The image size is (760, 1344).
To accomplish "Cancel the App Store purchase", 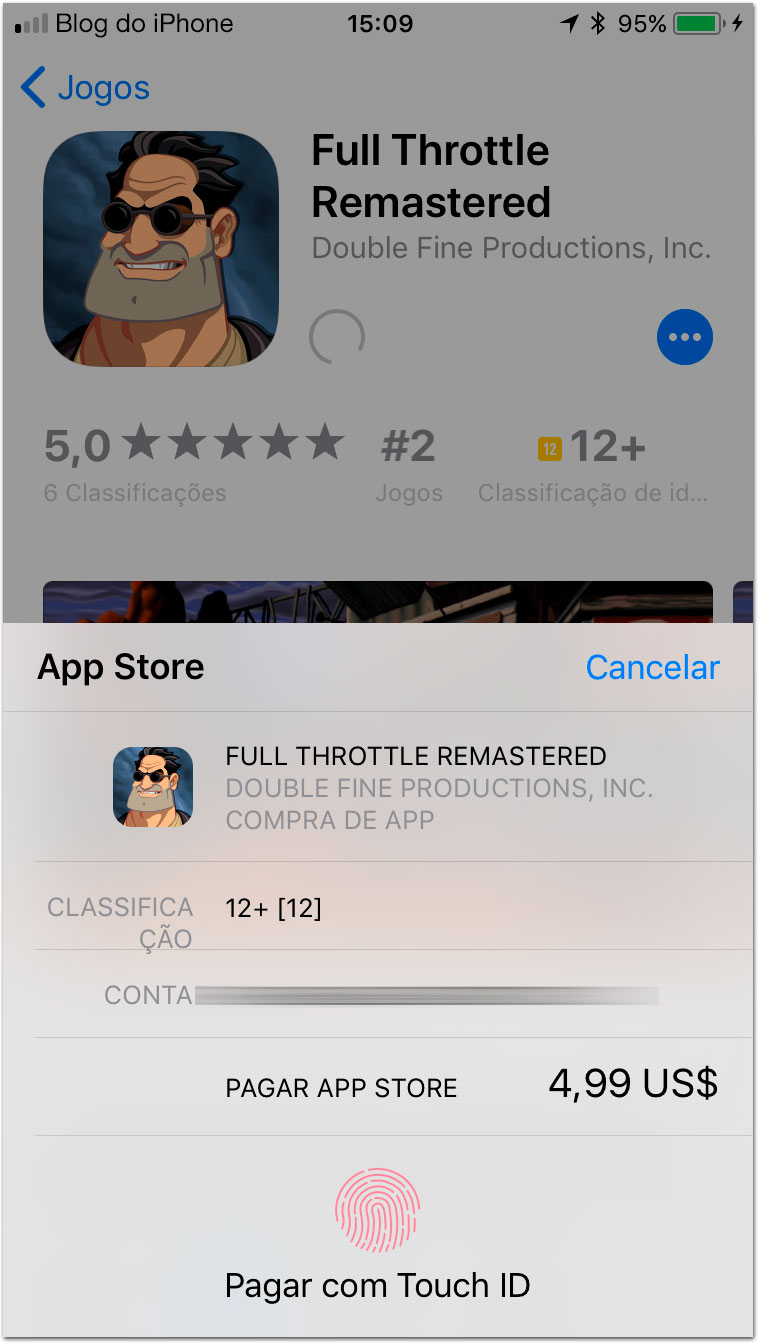I will 652,667.
